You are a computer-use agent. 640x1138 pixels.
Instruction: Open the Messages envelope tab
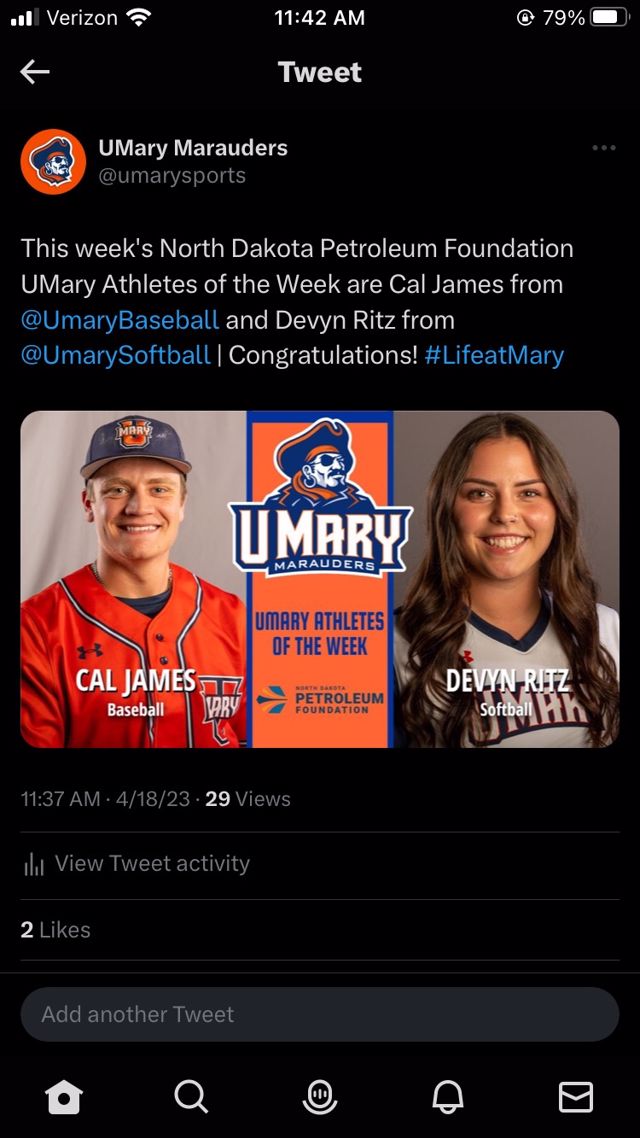(x=575, y=1097)
